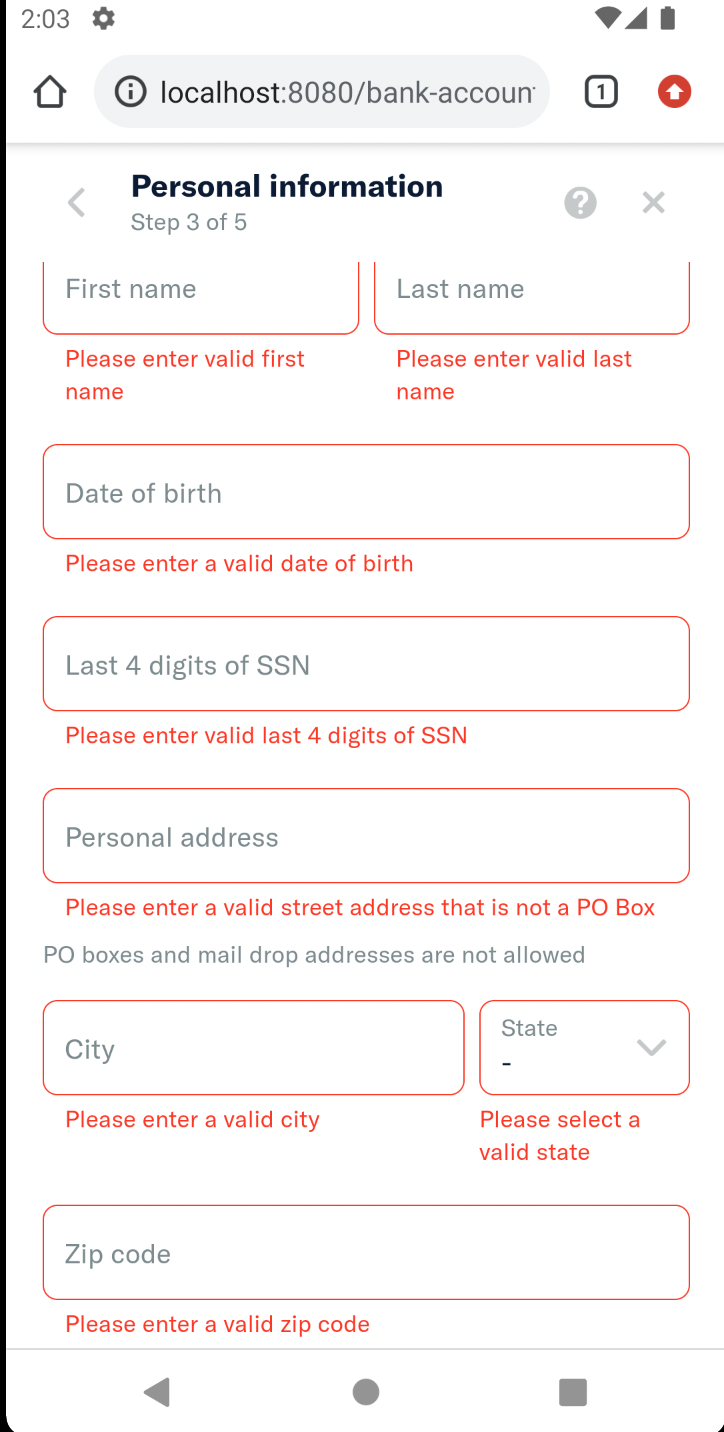Select the Date of birth field

366,492
